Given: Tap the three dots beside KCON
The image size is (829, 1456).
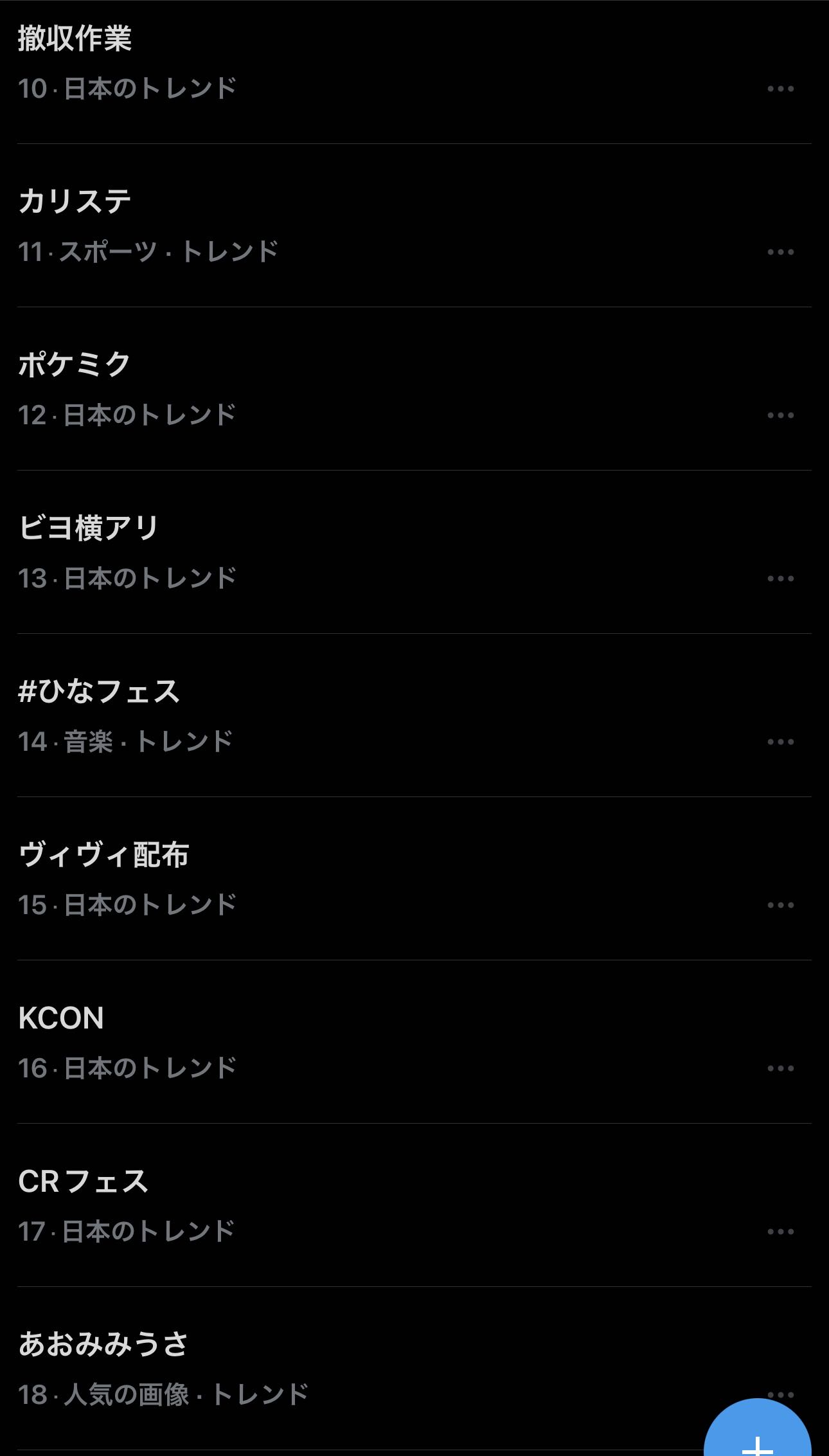Looking at the screenshot, I should pos(780,1068).
